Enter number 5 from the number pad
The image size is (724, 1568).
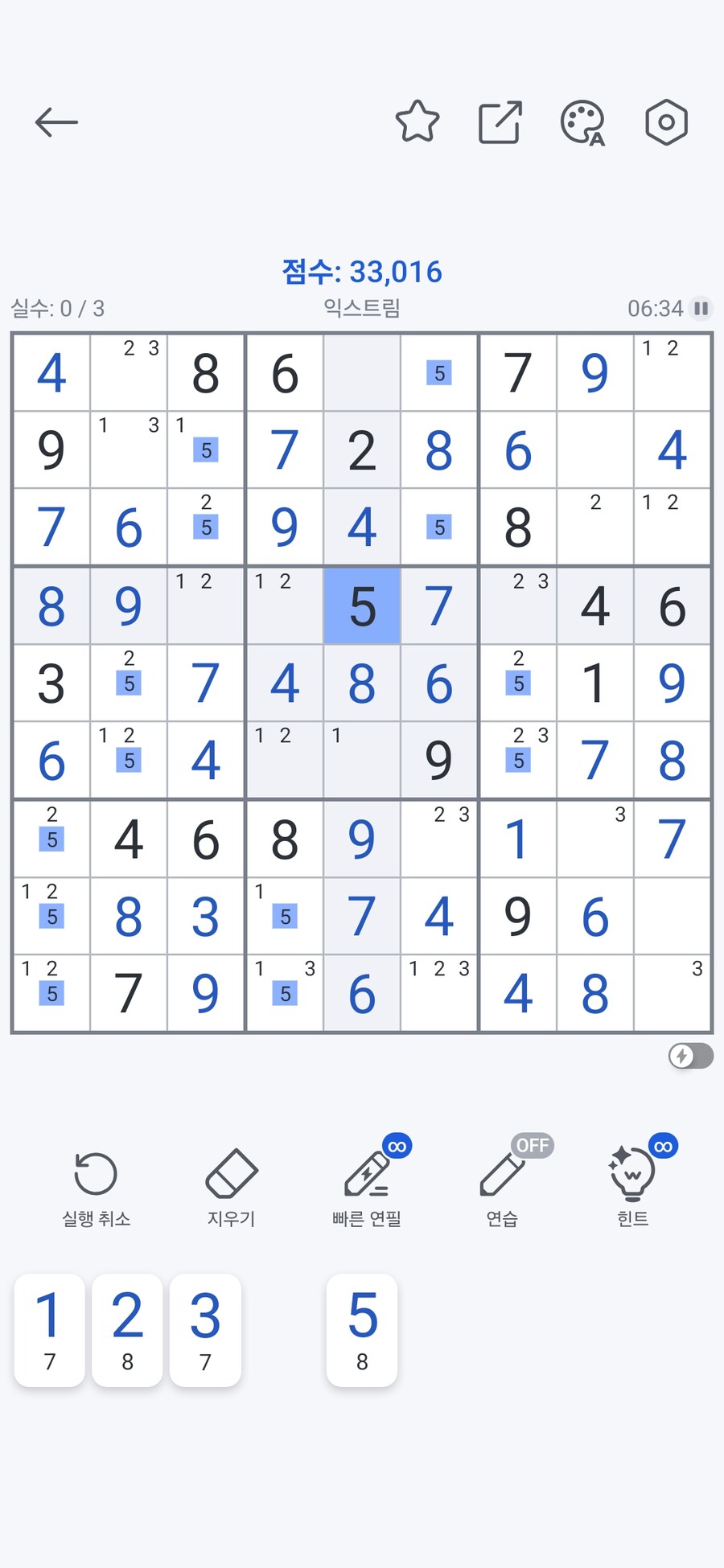pyautogui.click(x=362, y=1330)
